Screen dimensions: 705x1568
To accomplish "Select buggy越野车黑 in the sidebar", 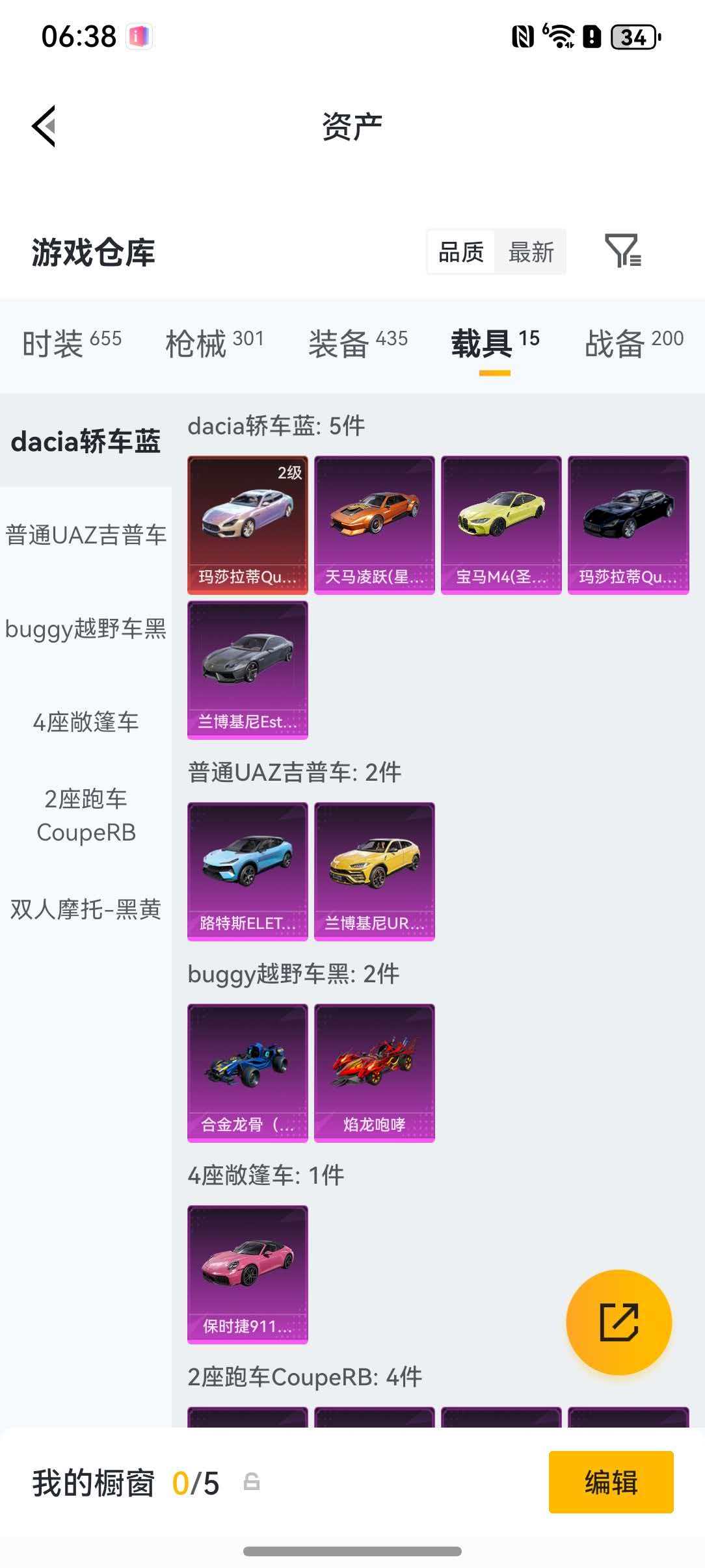I will [86, 629].
